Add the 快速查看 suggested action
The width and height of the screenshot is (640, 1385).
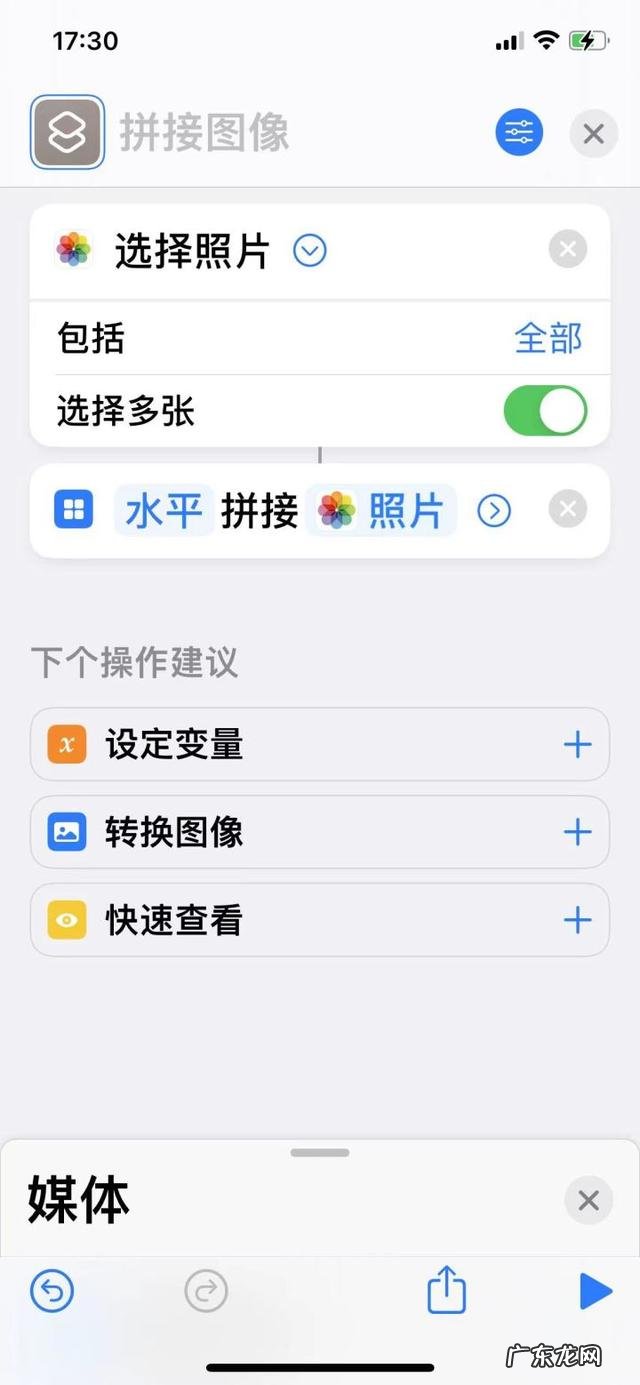coord(577,920)
